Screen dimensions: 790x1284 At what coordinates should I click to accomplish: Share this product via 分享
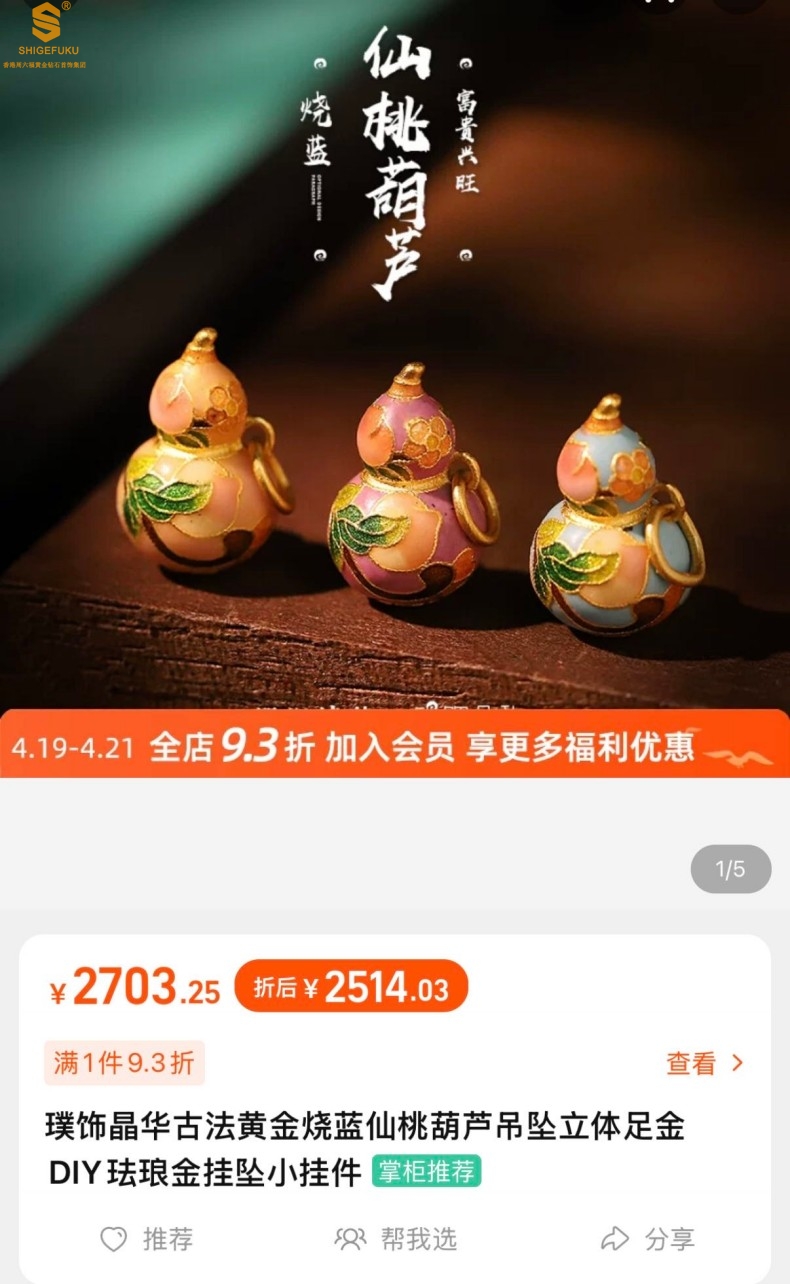(x=647, y=1239)
